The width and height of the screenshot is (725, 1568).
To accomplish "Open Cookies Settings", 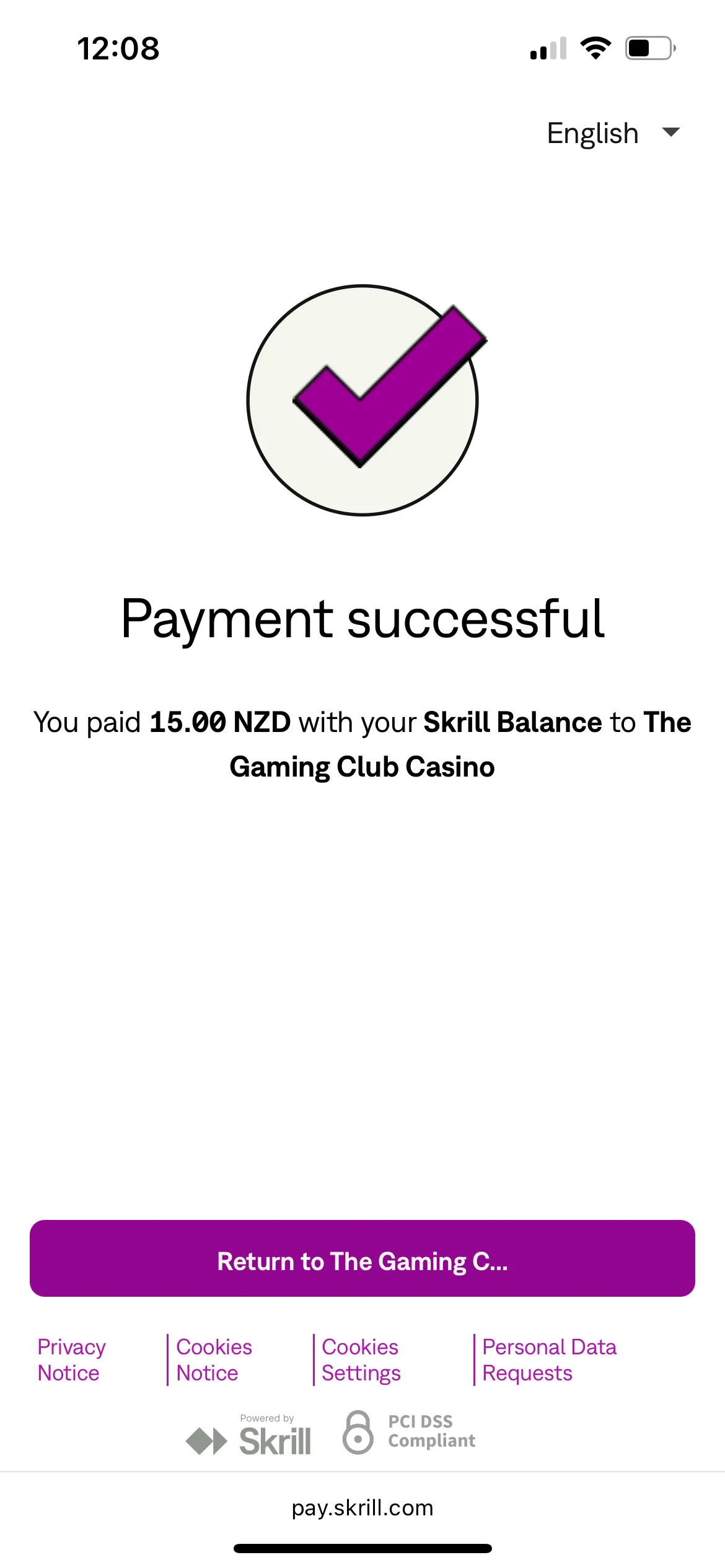I will tap(361, 1360).
